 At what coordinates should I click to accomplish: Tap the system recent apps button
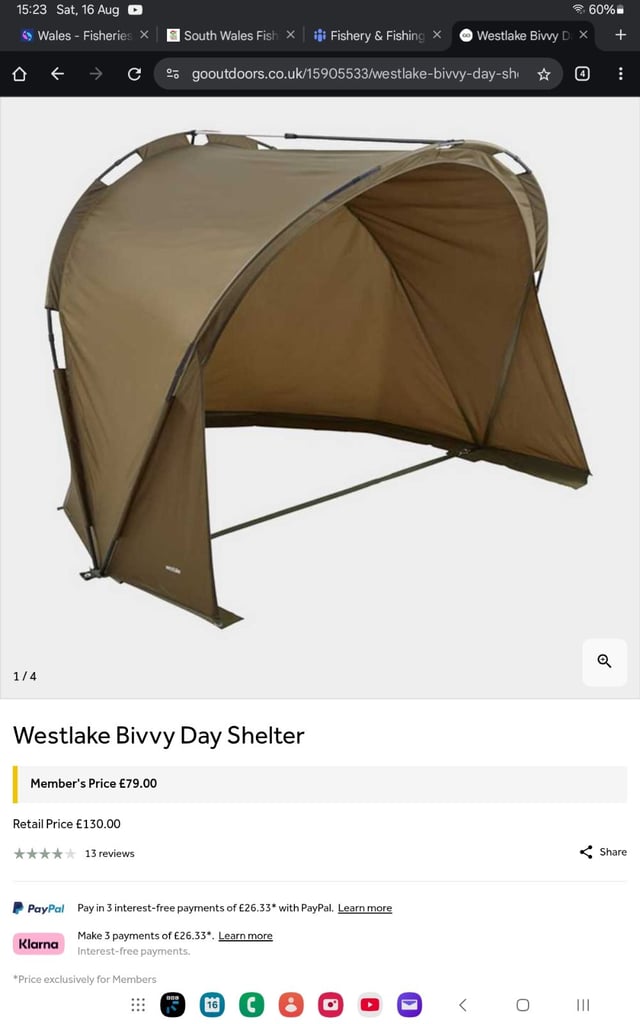583,1004
